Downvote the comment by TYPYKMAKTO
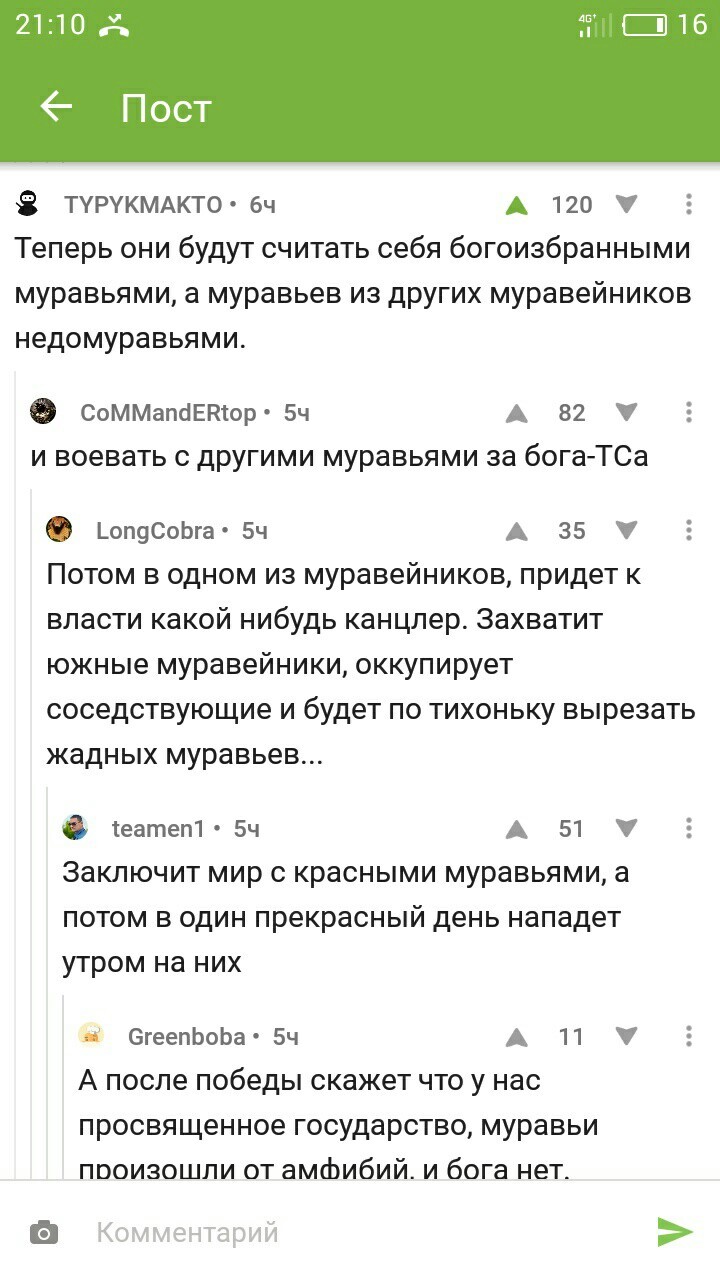 coord(627,204)
